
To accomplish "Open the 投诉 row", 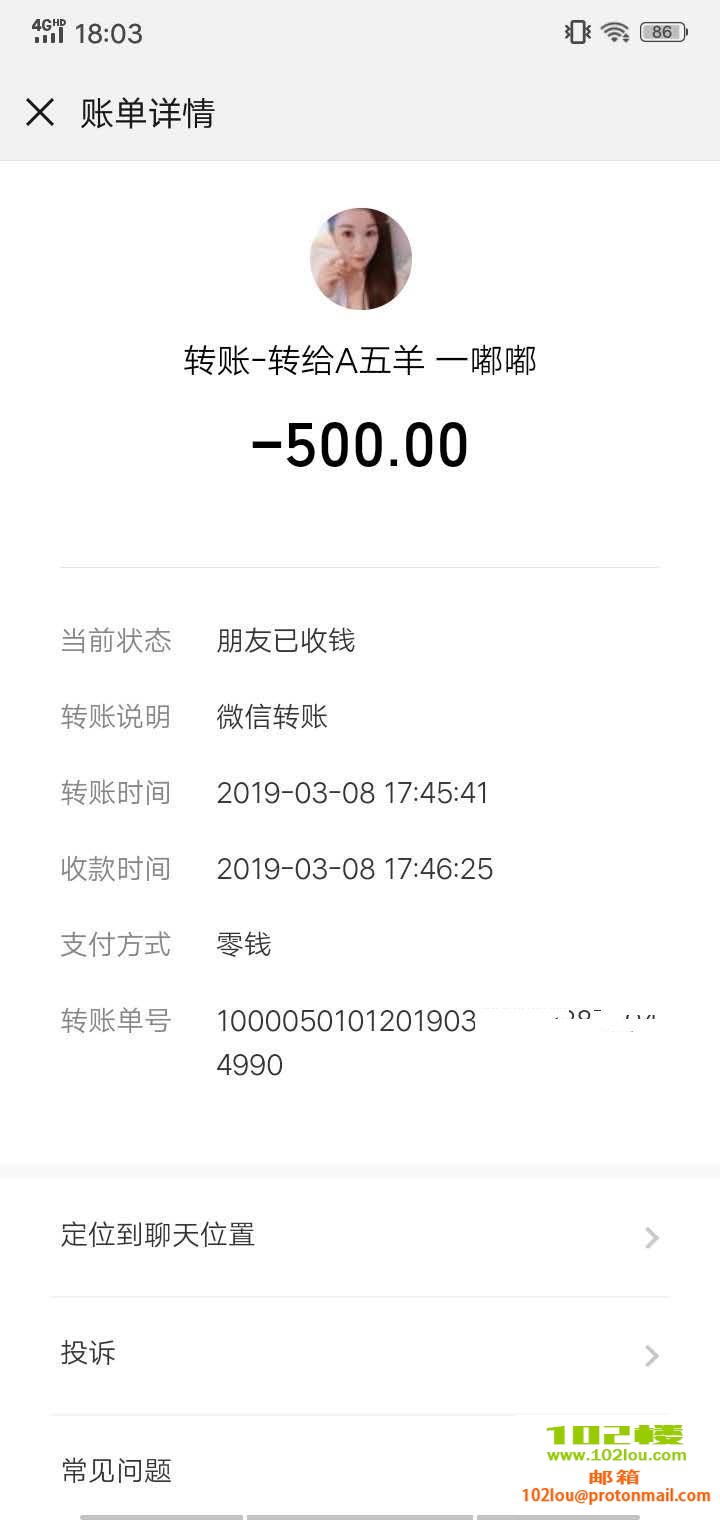I will [x=359, y=1354].
